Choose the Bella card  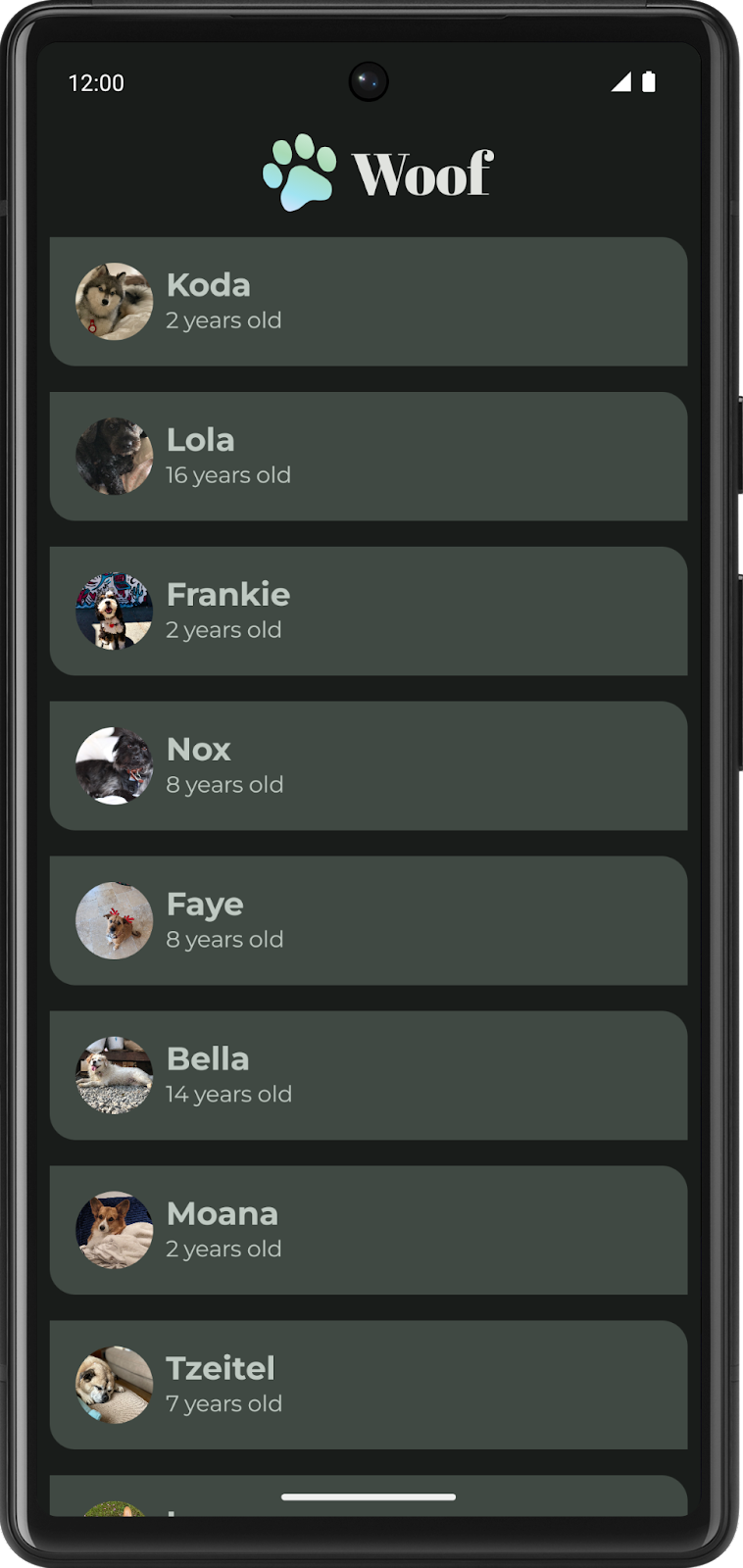click(x=369, y=1076)
